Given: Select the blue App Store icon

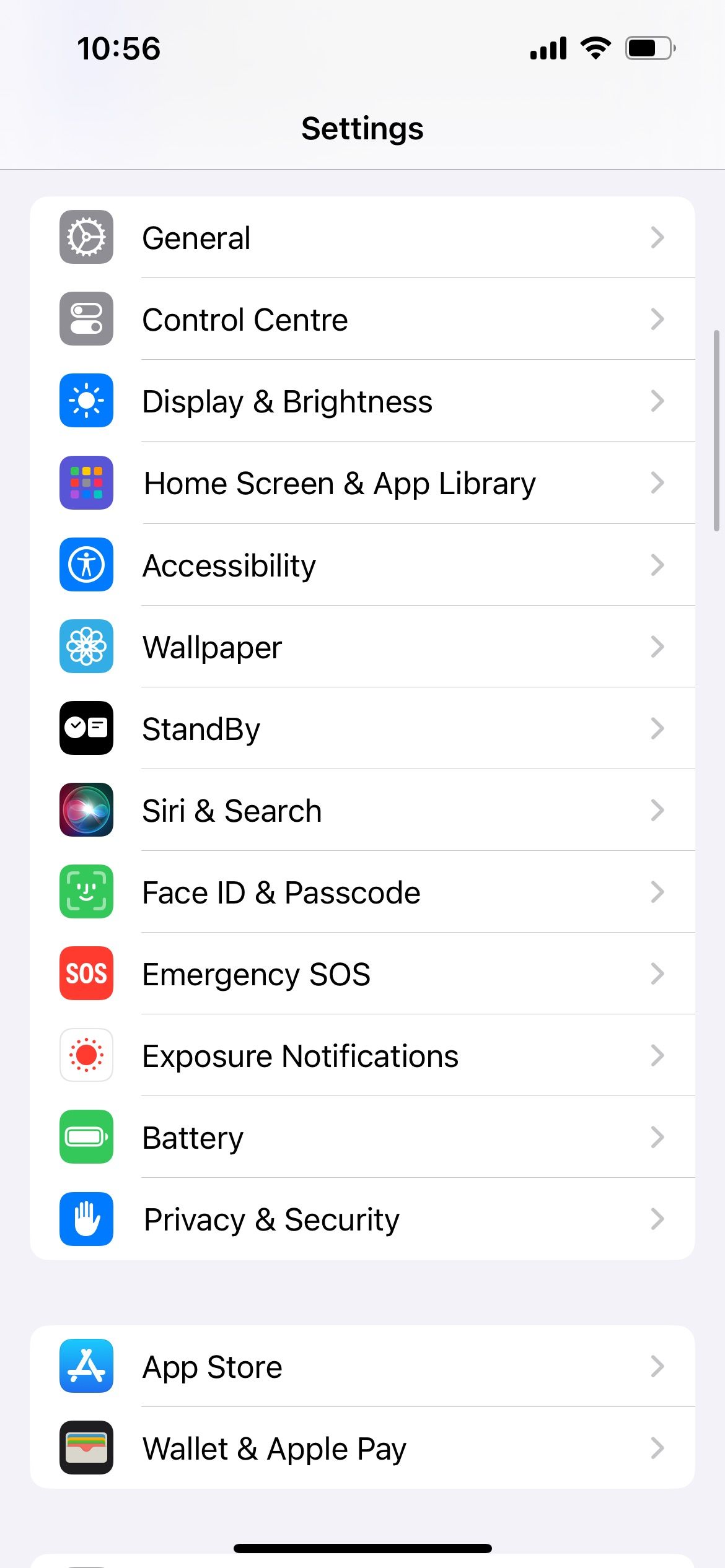Looking at the screenshot, I should click(x=86, y=1367).
